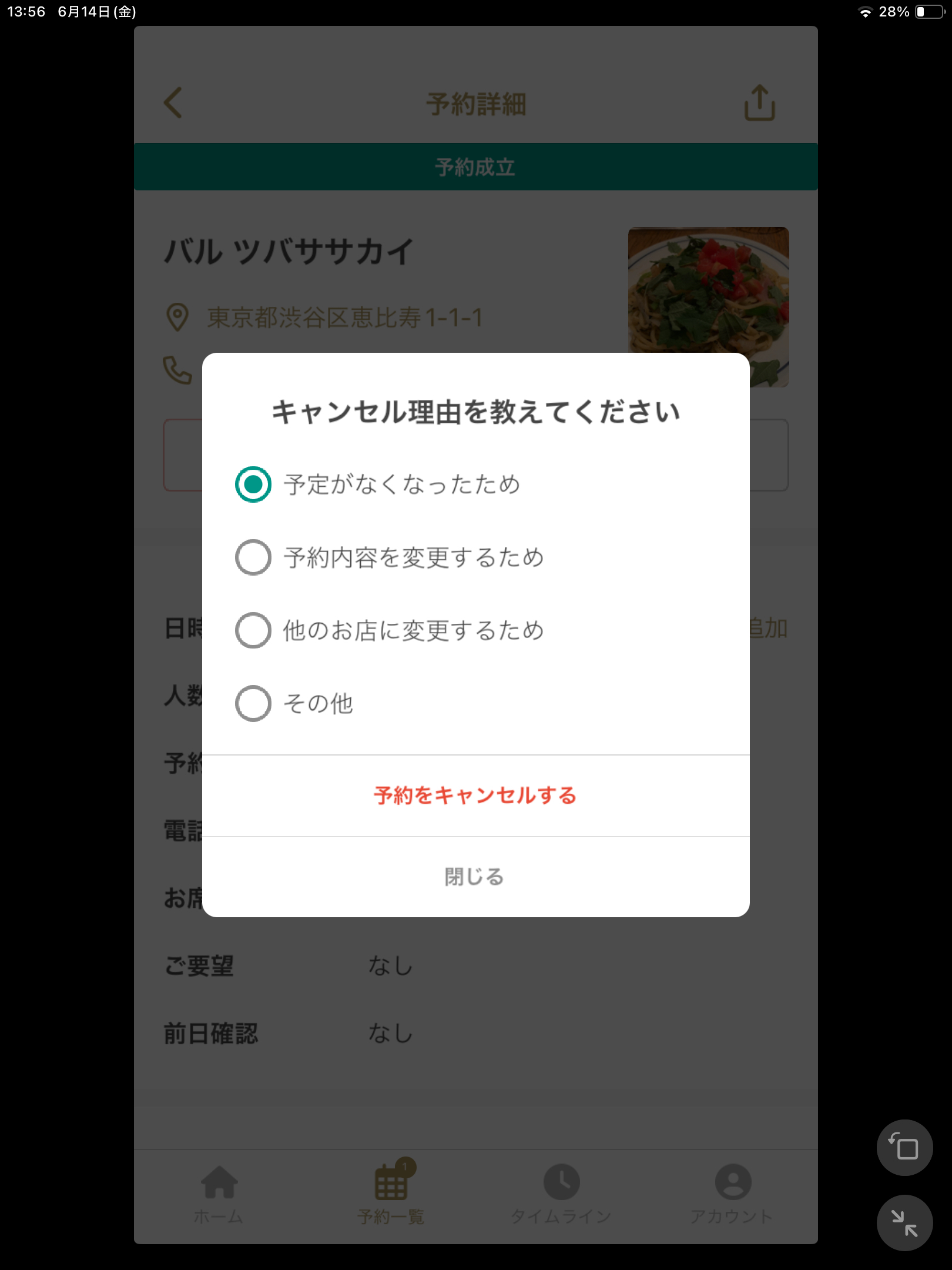
Task: Select その他 as the reason
Action: click(x=253, y=703)
